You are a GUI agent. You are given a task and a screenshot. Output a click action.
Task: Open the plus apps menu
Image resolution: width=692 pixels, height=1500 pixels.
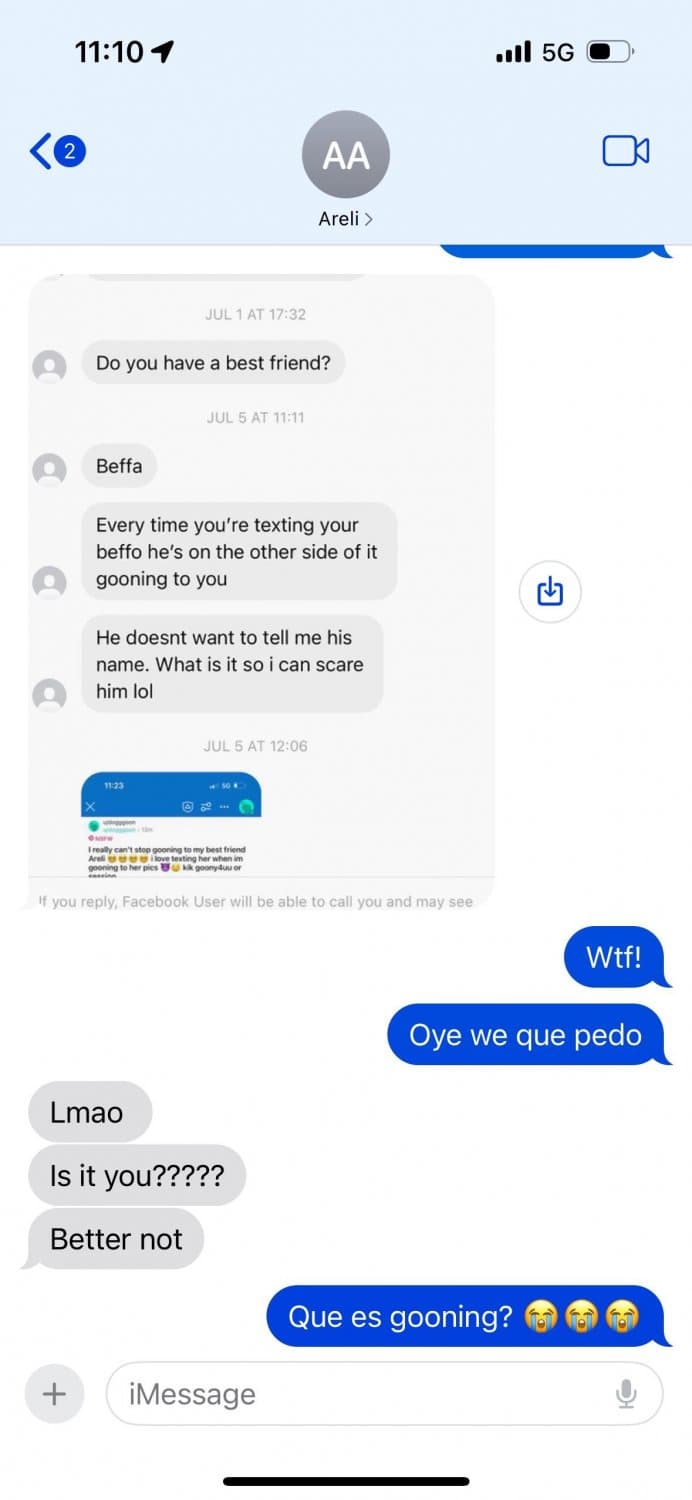(54, 1393)
